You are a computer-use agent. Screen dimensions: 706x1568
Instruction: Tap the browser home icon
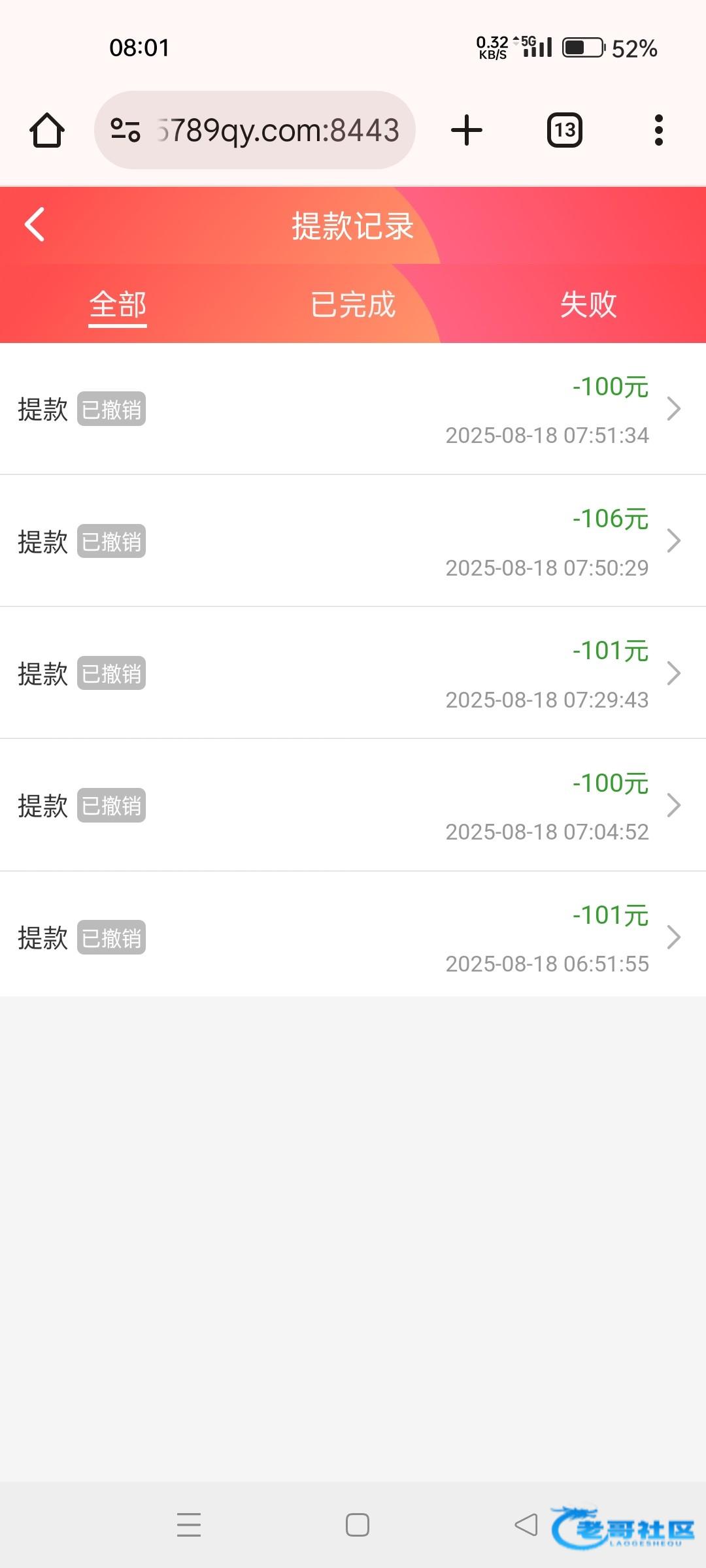click(x=47, y=130)
